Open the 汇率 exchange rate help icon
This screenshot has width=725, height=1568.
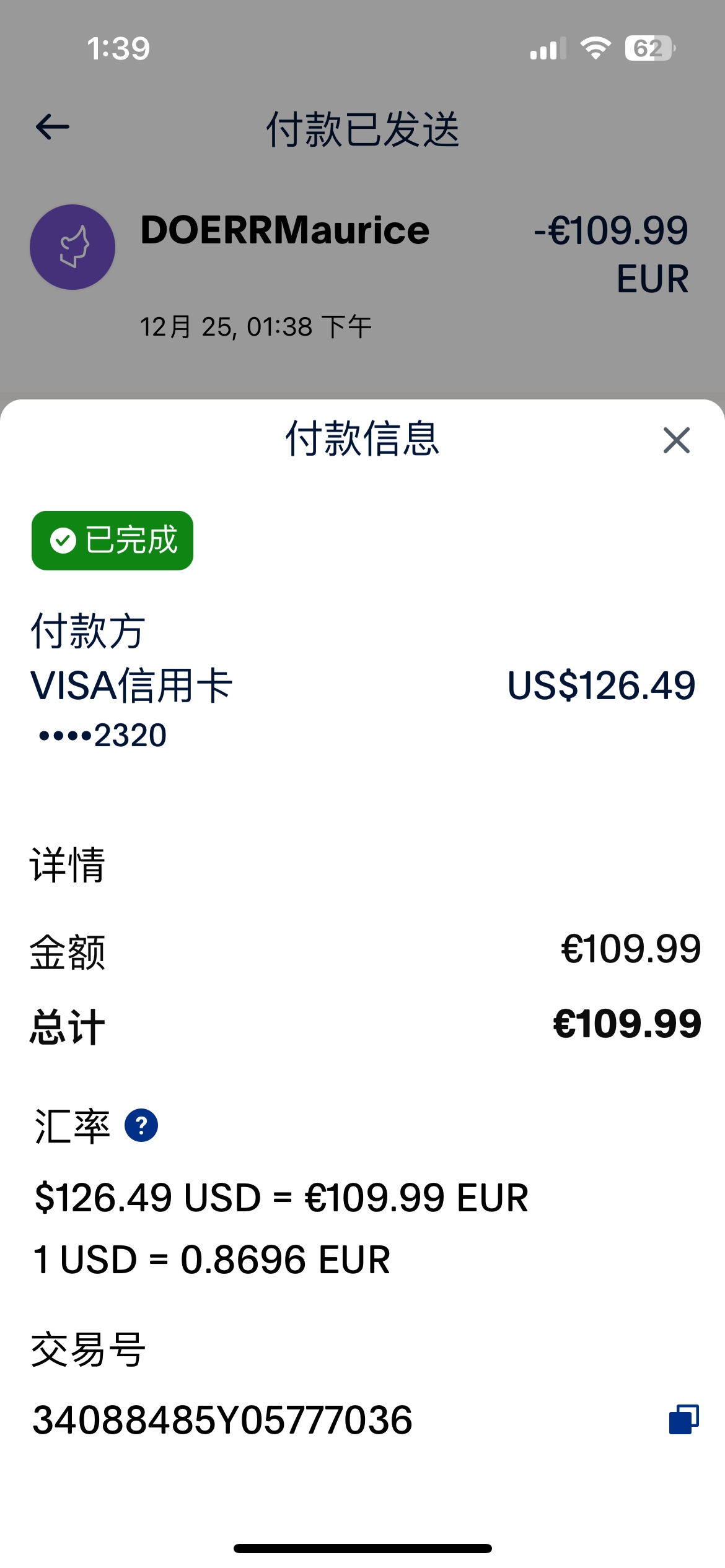click(141, 1125)
